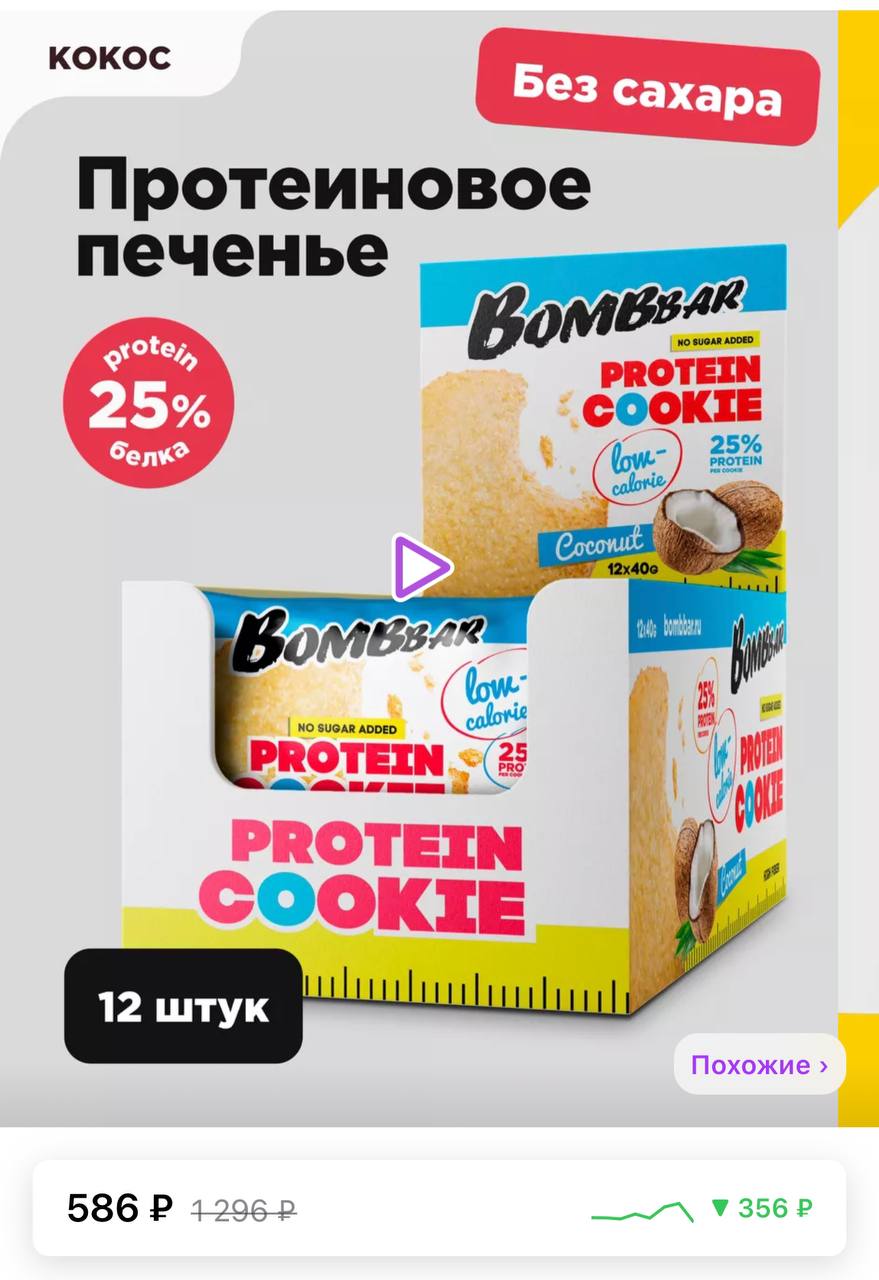Image resolution: width=879 pixels, height=1280 pixels.
Task: Play the product video
Action: 420,568
